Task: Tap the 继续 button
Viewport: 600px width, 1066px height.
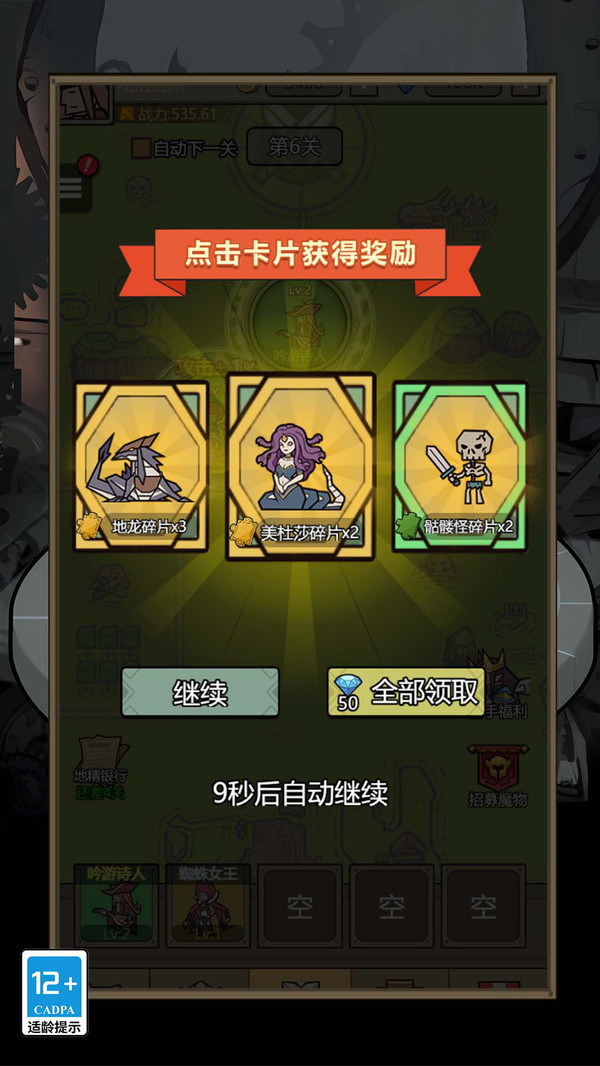Action: [200, 692]
